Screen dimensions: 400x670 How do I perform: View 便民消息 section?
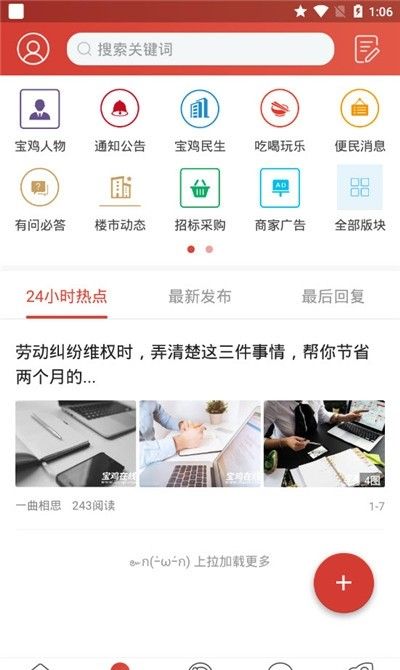tap(360, 121)
